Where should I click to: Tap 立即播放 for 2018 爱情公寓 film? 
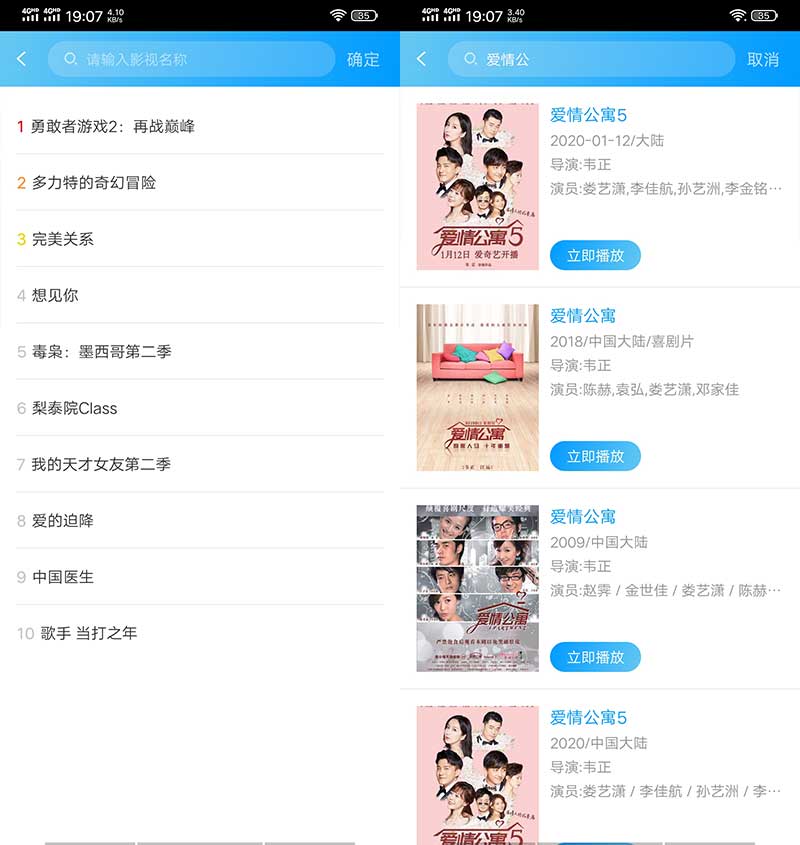[595, 456]
